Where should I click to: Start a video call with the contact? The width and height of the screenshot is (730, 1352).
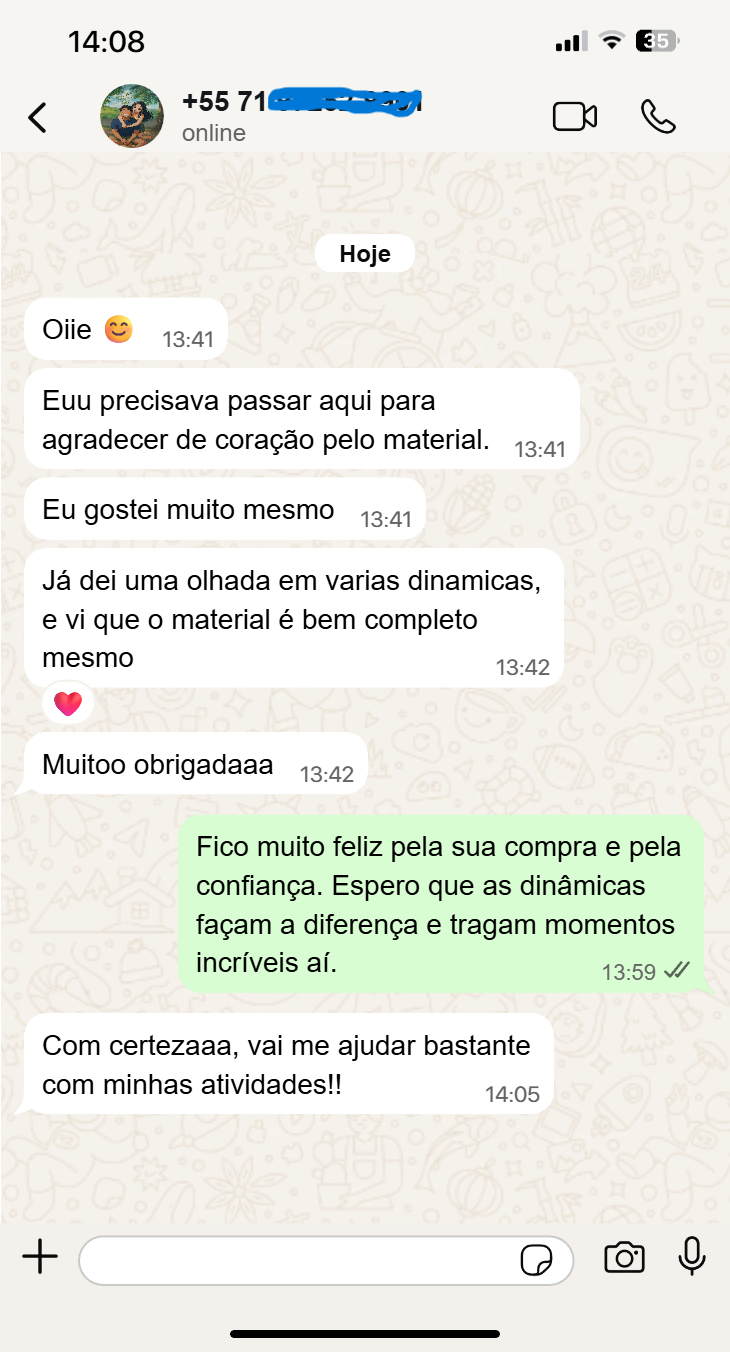click(x=575, y=116)
